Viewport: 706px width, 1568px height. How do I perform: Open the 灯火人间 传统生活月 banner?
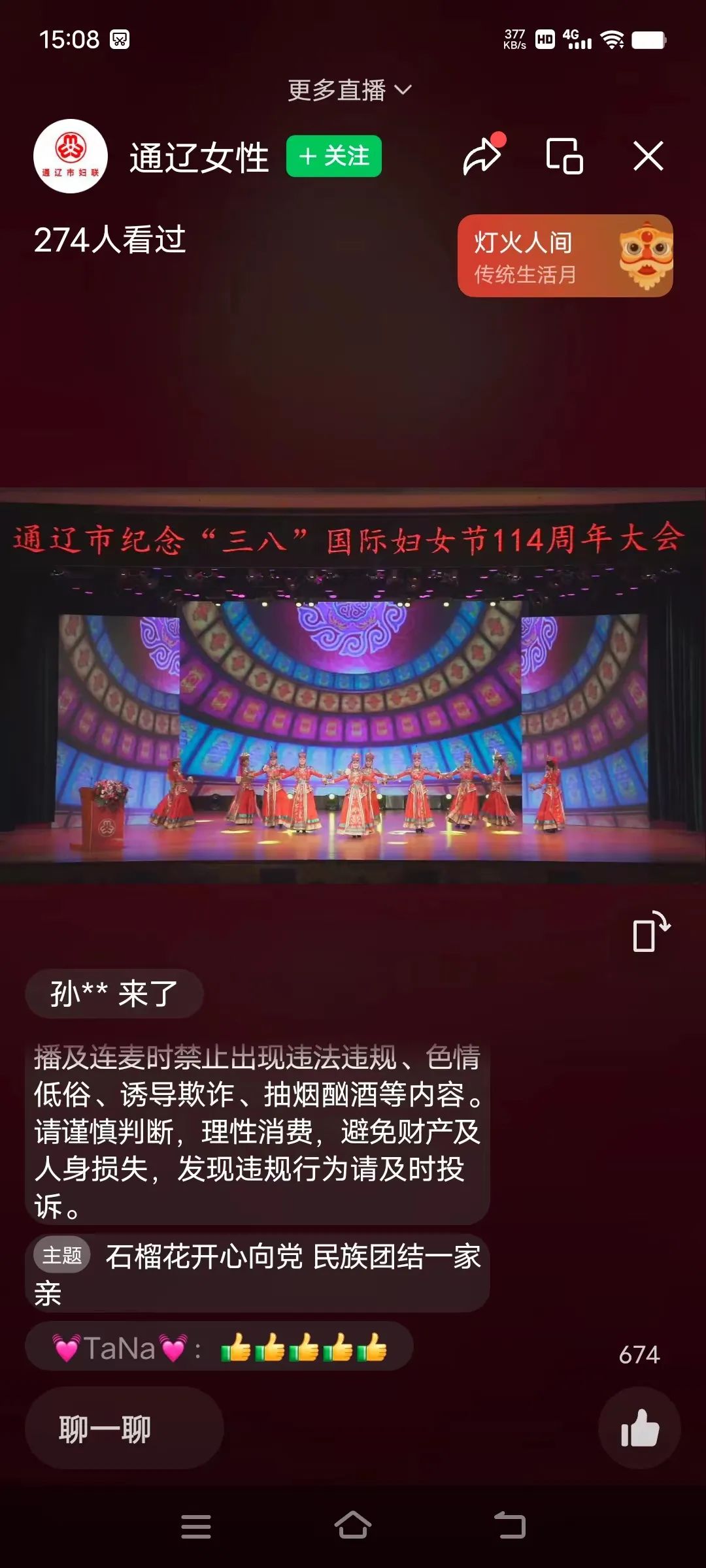(x=565, y=256)
